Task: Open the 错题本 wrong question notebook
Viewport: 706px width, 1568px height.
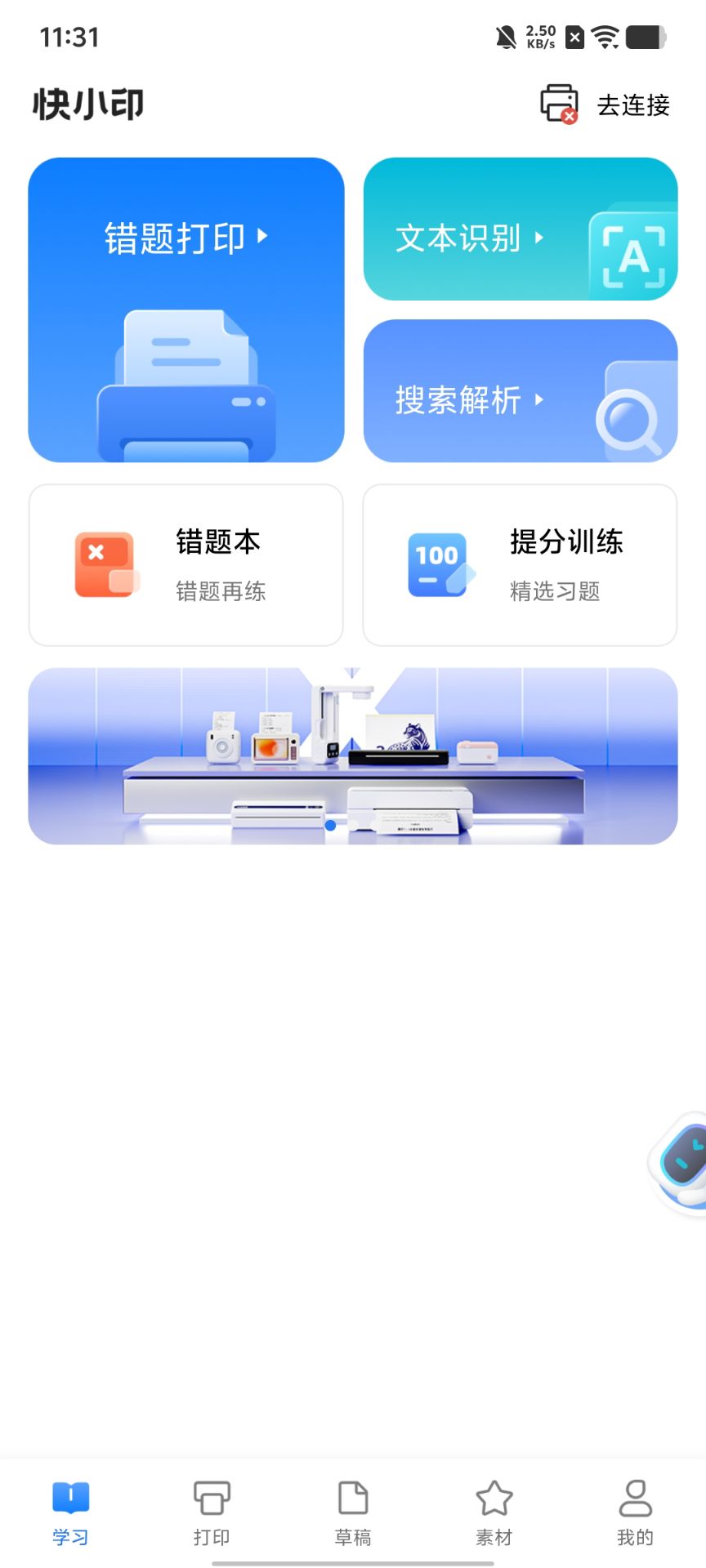Action: tap(186, 564)
